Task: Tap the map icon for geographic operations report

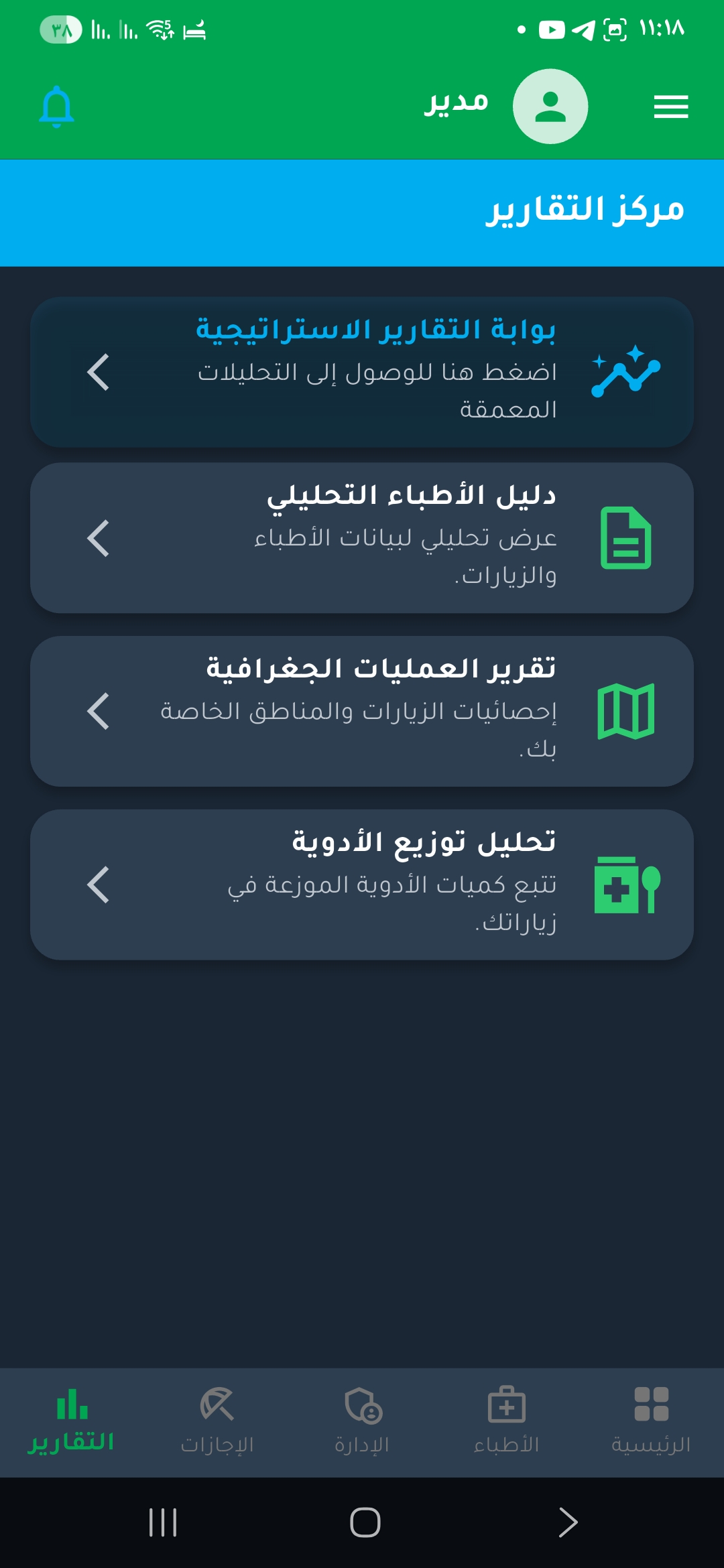Action: (625, 712)
